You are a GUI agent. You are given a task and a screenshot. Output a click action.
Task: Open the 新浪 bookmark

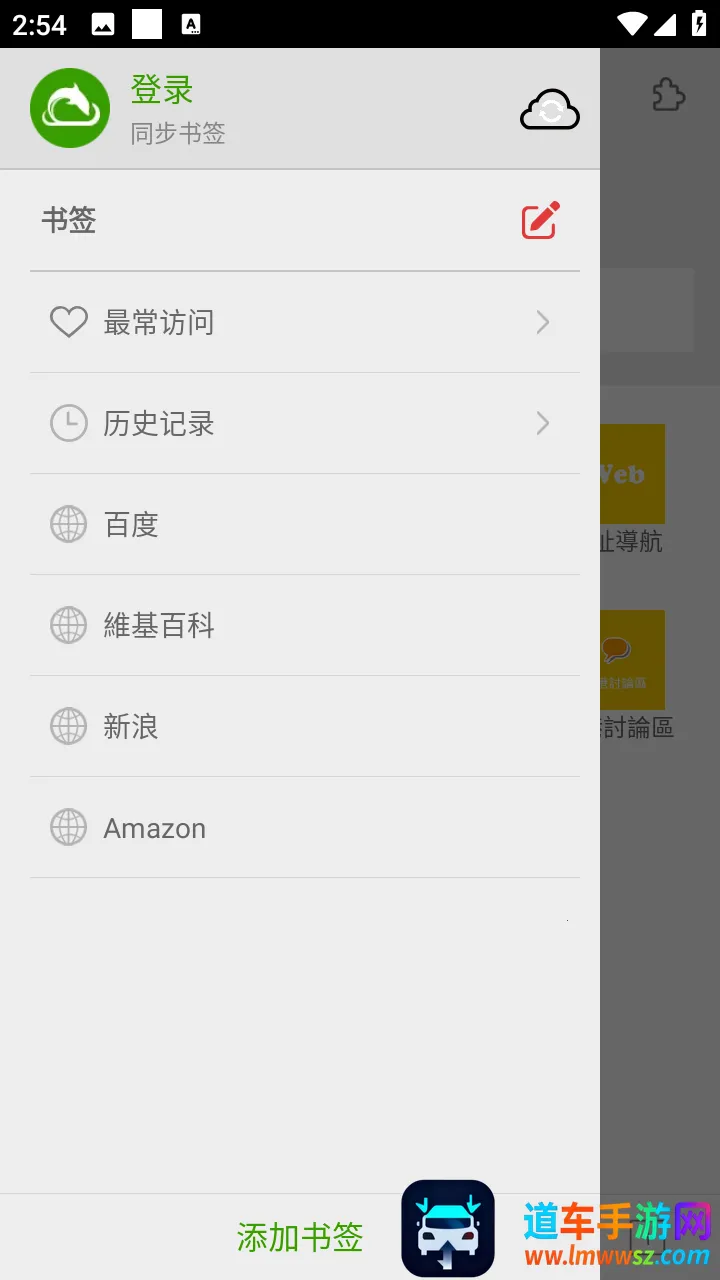pos(300,727)
